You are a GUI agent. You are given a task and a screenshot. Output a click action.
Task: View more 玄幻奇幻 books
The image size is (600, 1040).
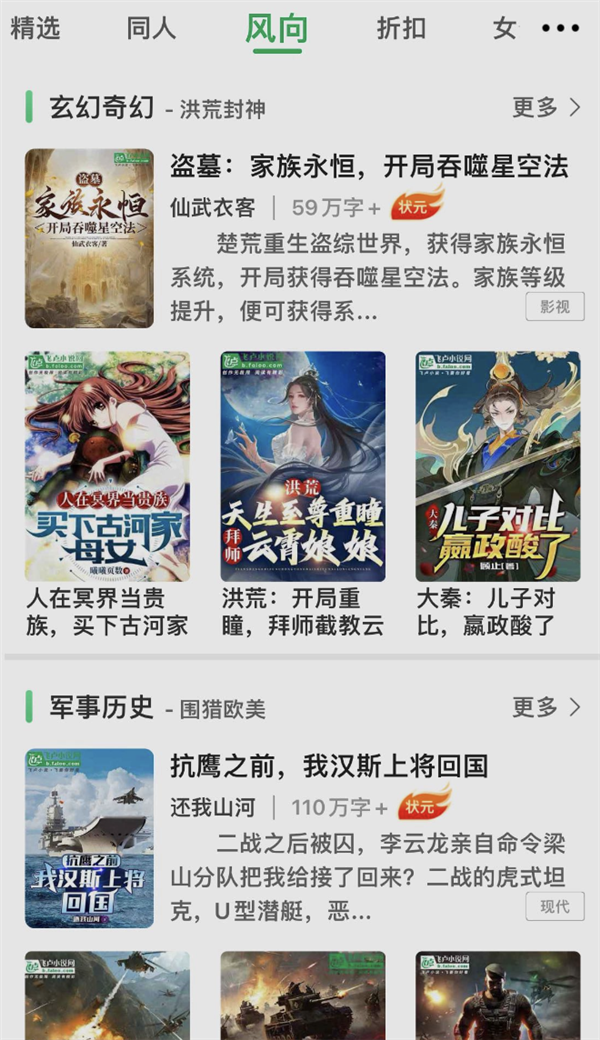546,107
